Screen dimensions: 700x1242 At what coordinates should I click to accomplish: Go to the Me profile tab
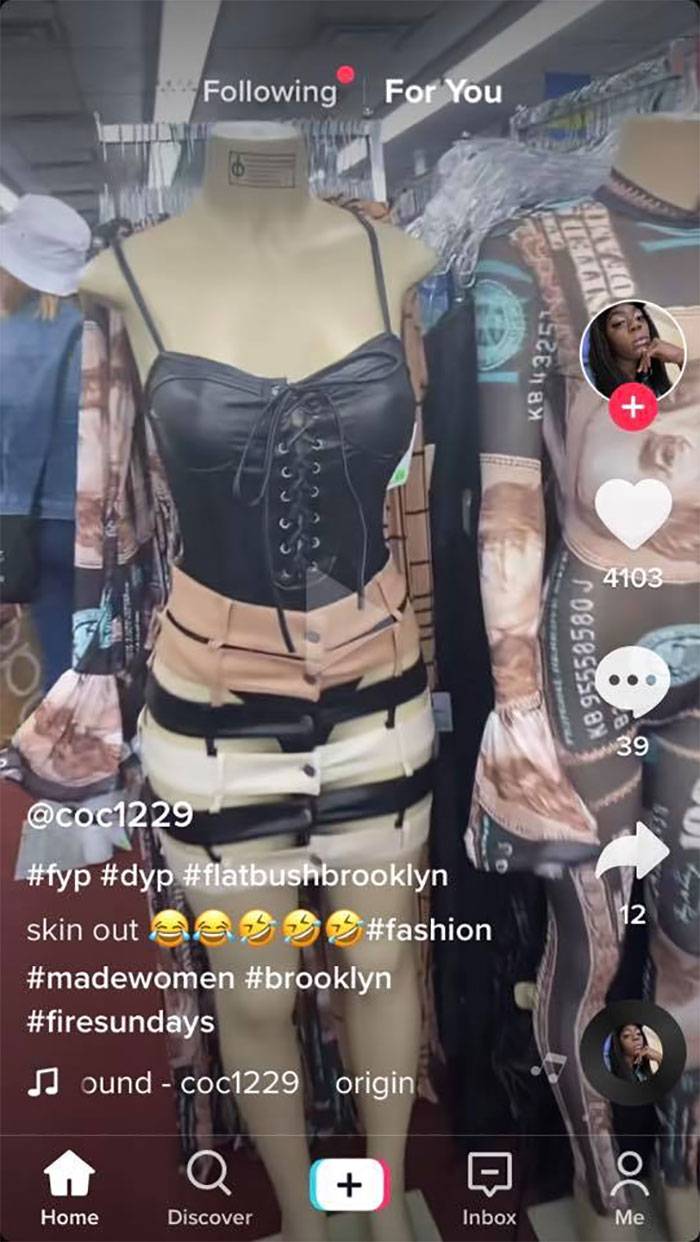coord(629,1187)
